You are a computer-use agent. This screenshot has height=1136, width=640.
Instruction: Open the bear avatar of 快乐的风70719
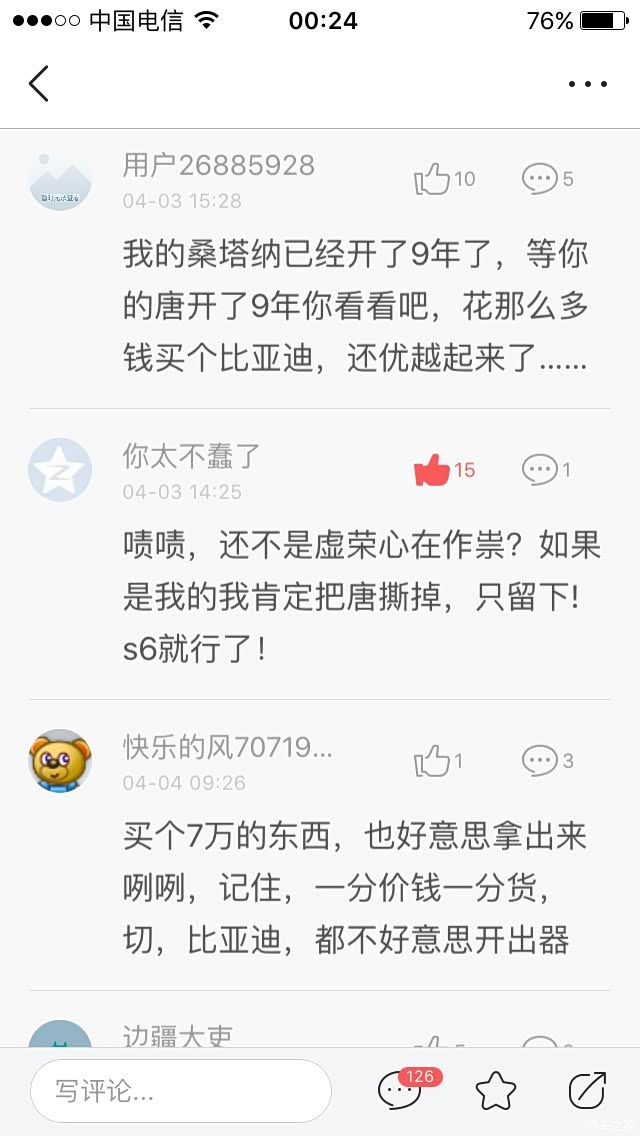coord(60,761)
